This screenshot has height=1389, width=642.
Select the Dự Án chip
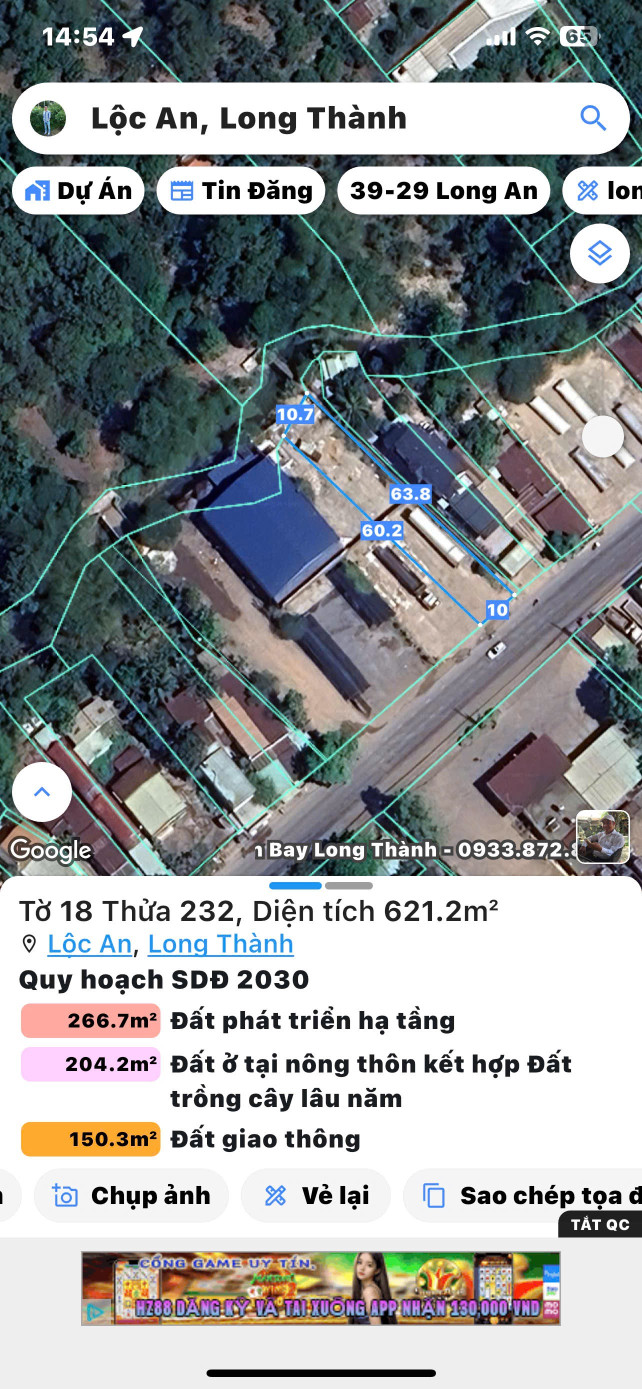[x=79, y=191]
